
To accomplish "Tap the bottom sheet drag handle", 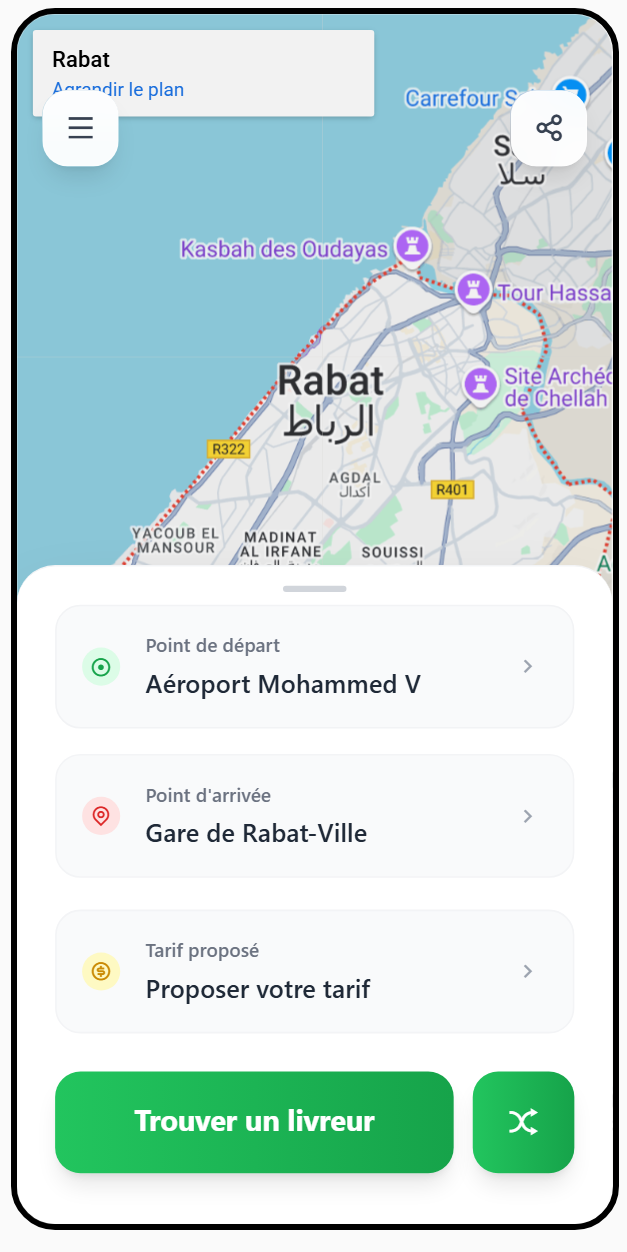I will (x=314, y=589).
